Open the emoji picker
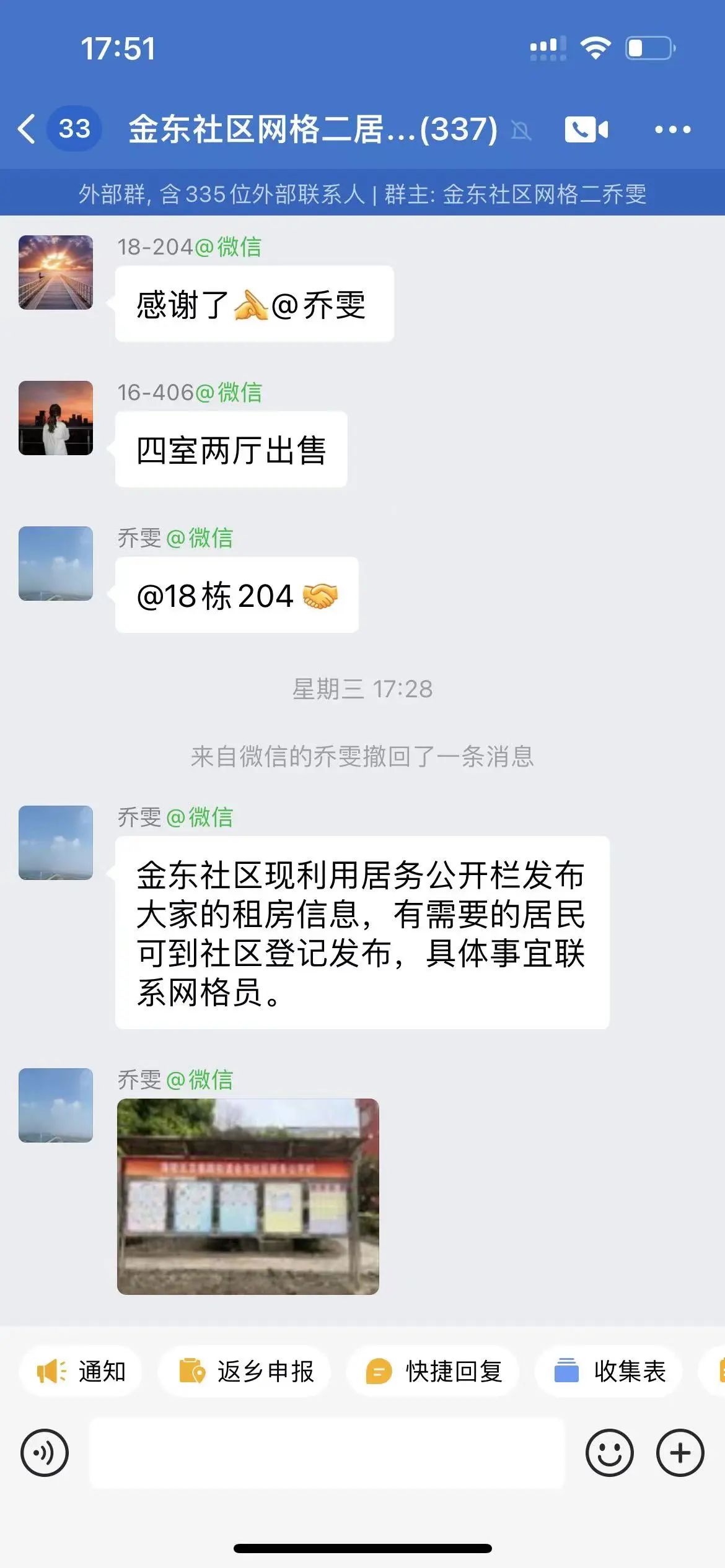Screen dimensions: 725x1568 (609, 1453)
